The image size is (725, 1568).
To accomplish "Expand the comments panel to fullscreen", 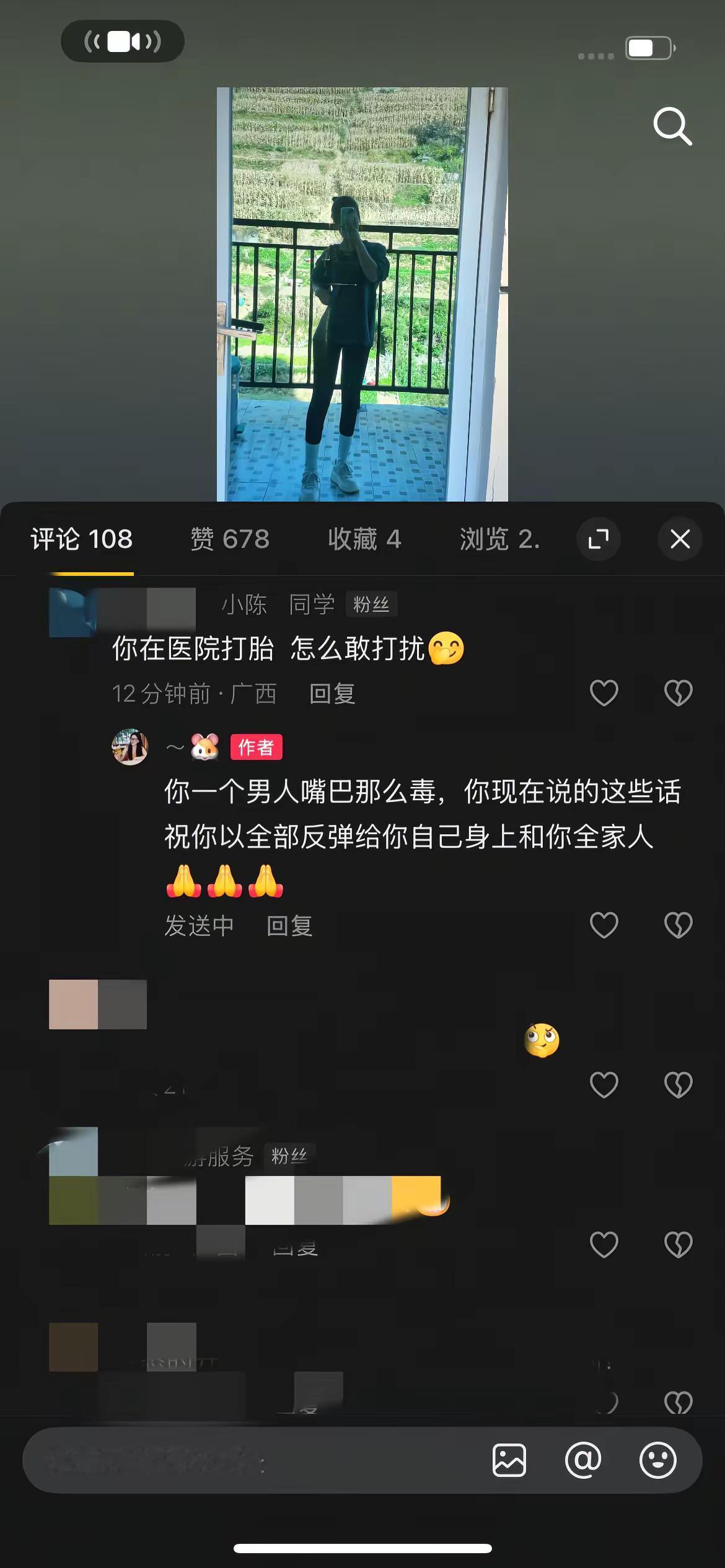I will point(597,539).
